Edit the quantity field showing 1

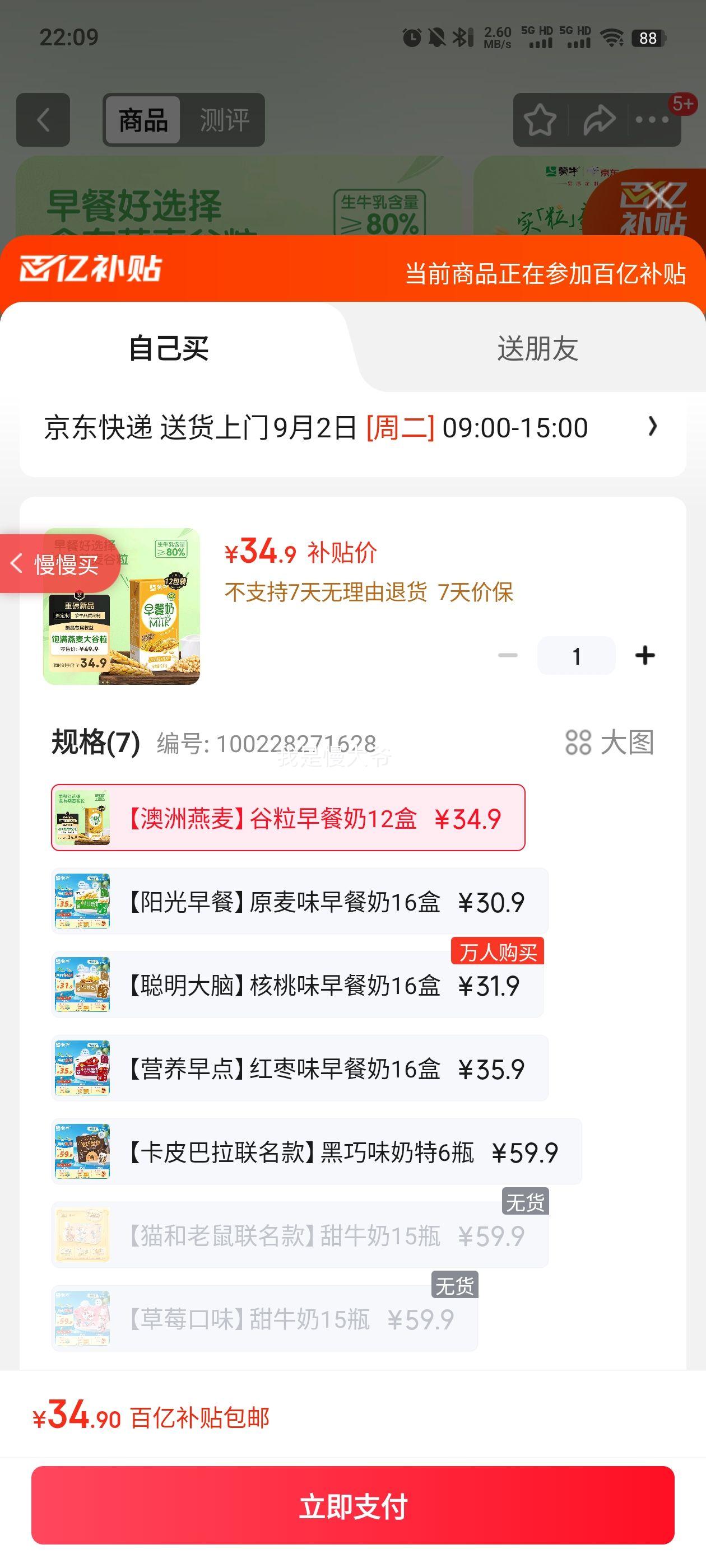[575, 656]
